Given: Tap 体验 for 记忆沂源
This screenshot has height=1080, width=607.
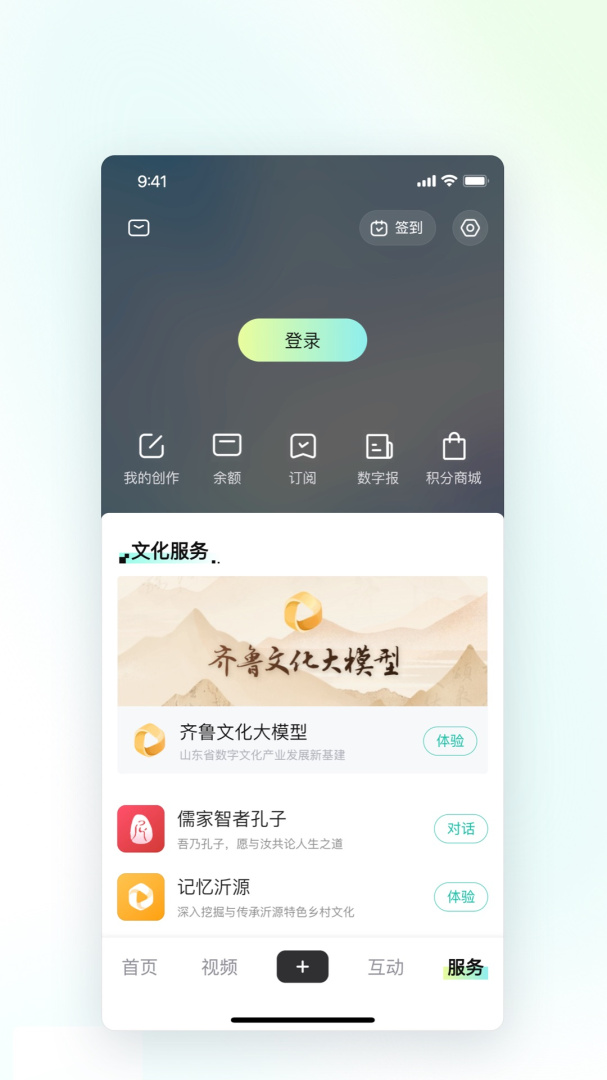Looking at the screenshot, I should (x=461, y=897).
